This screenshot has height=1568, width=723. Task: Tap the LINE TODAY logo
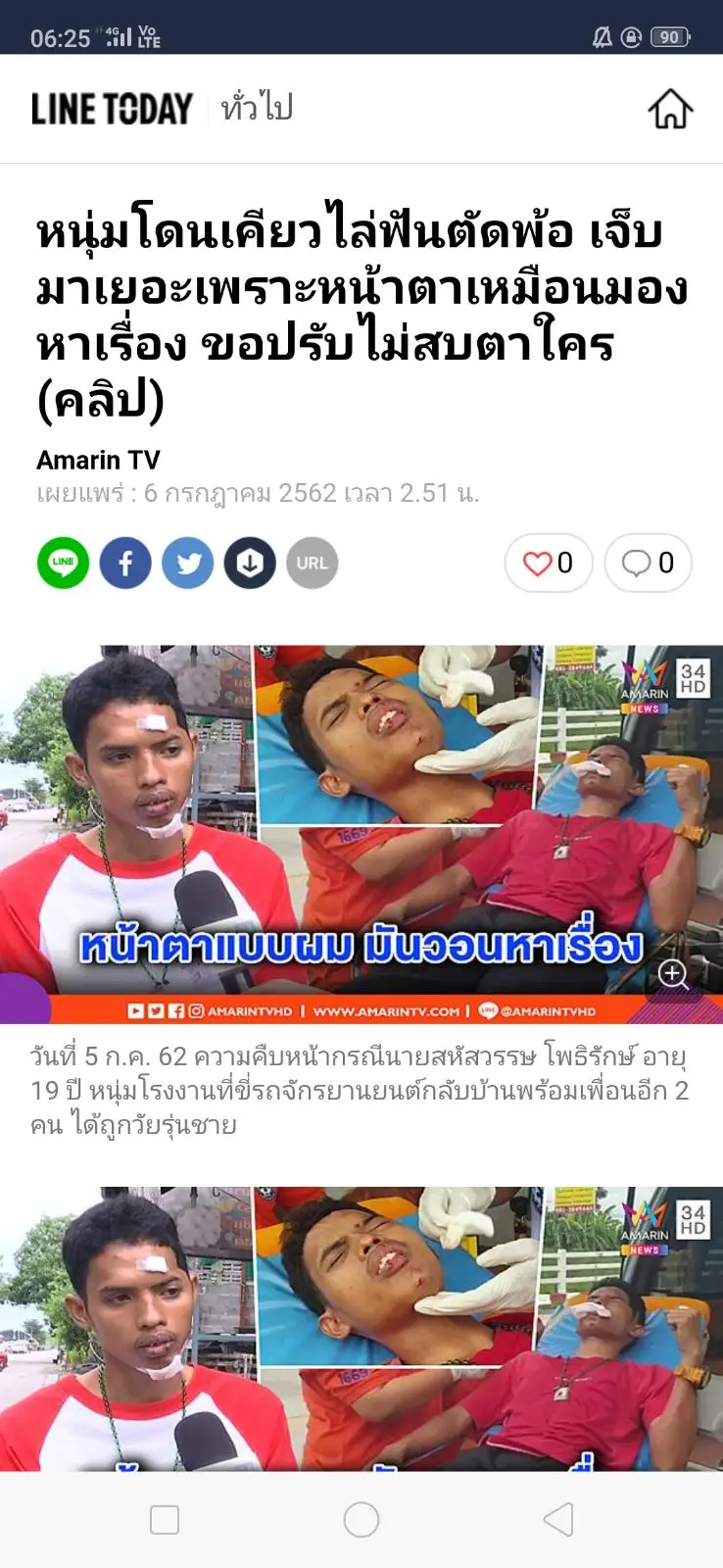click(112, 109)
